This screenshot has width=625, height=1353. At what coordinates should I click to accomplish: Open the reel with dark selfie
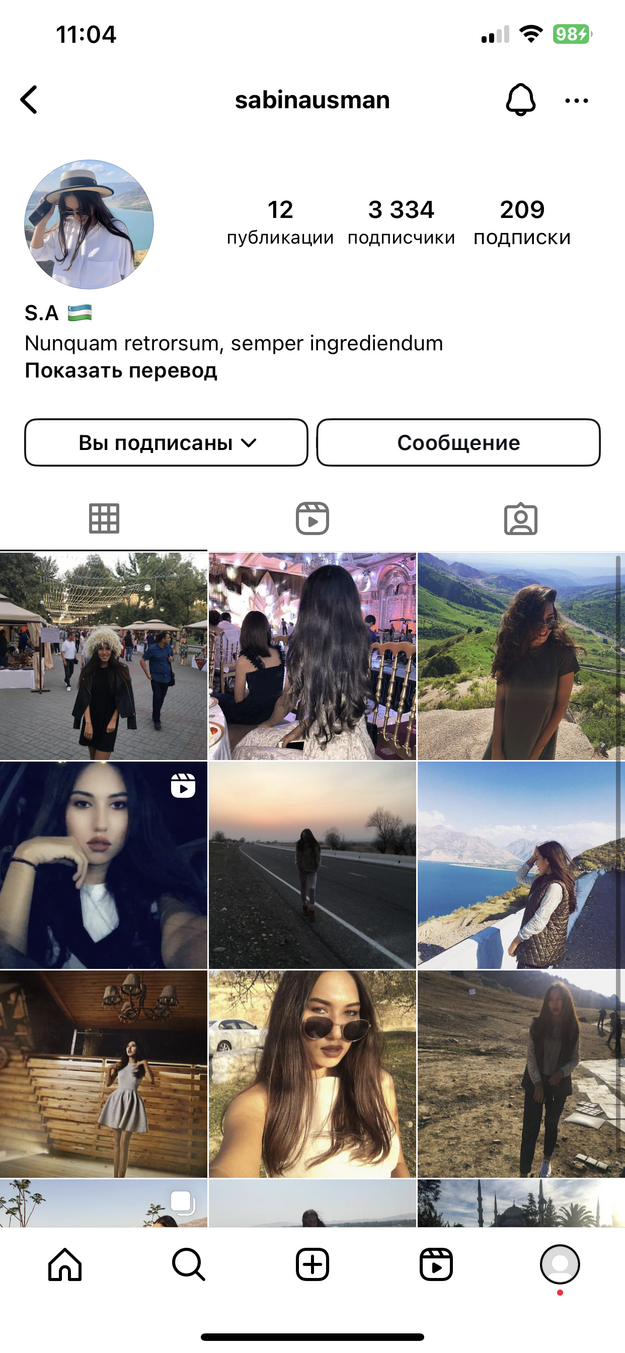[x=104, y=865]
